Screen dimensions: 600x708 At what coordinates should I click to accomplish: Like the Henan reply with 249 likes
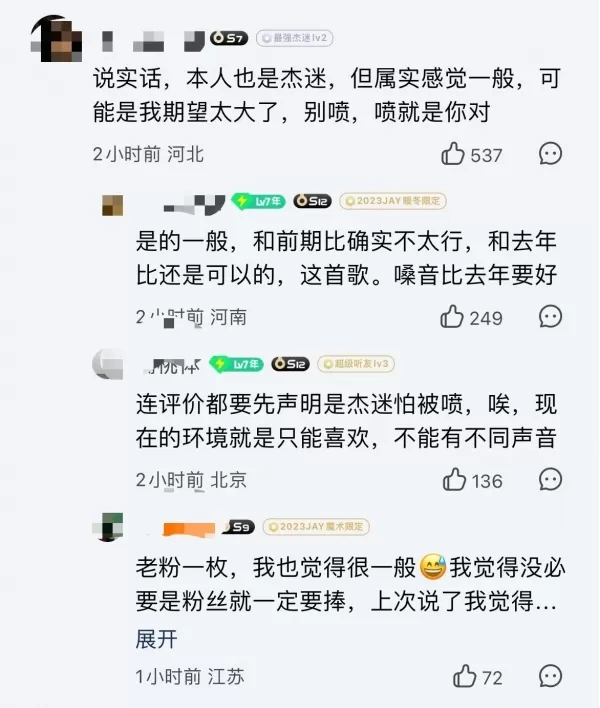453,317
